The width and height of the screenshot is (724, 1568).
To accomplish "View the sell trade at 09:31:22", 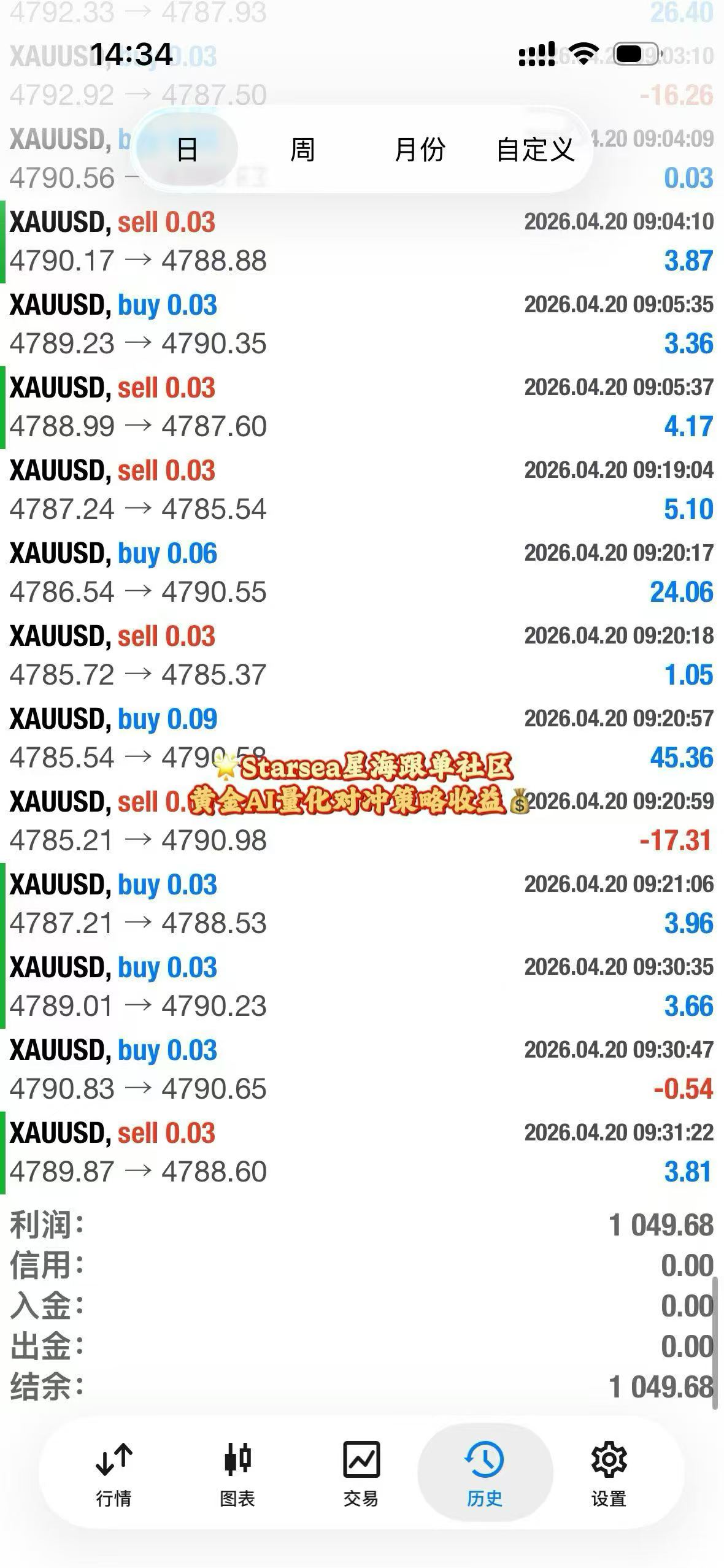I will tap(361, 1153).
